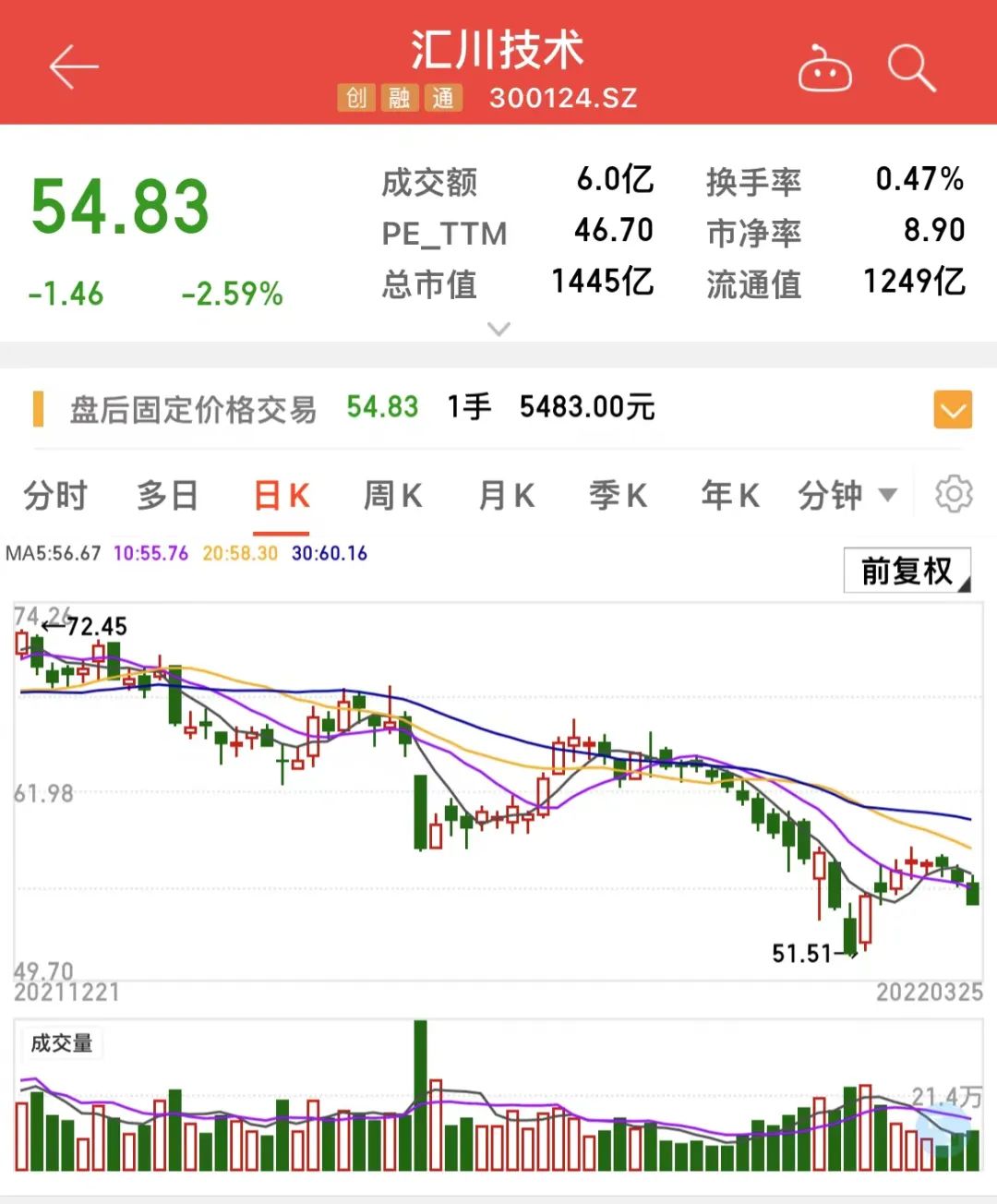
Task: Click the 融 margin badge
Action: coord(400,98)
